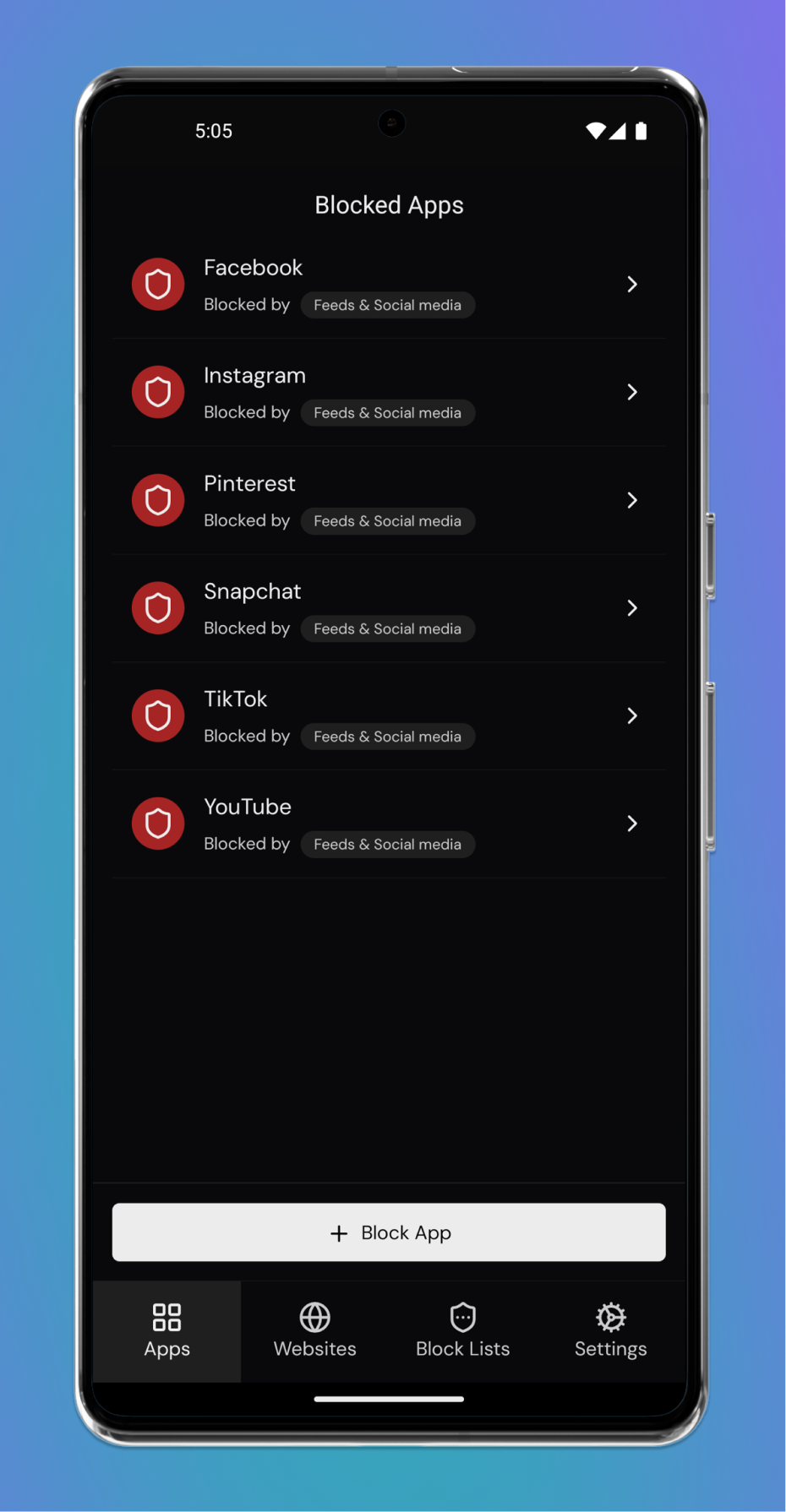Open the Snapchat blocked app entry

point(389,608)
